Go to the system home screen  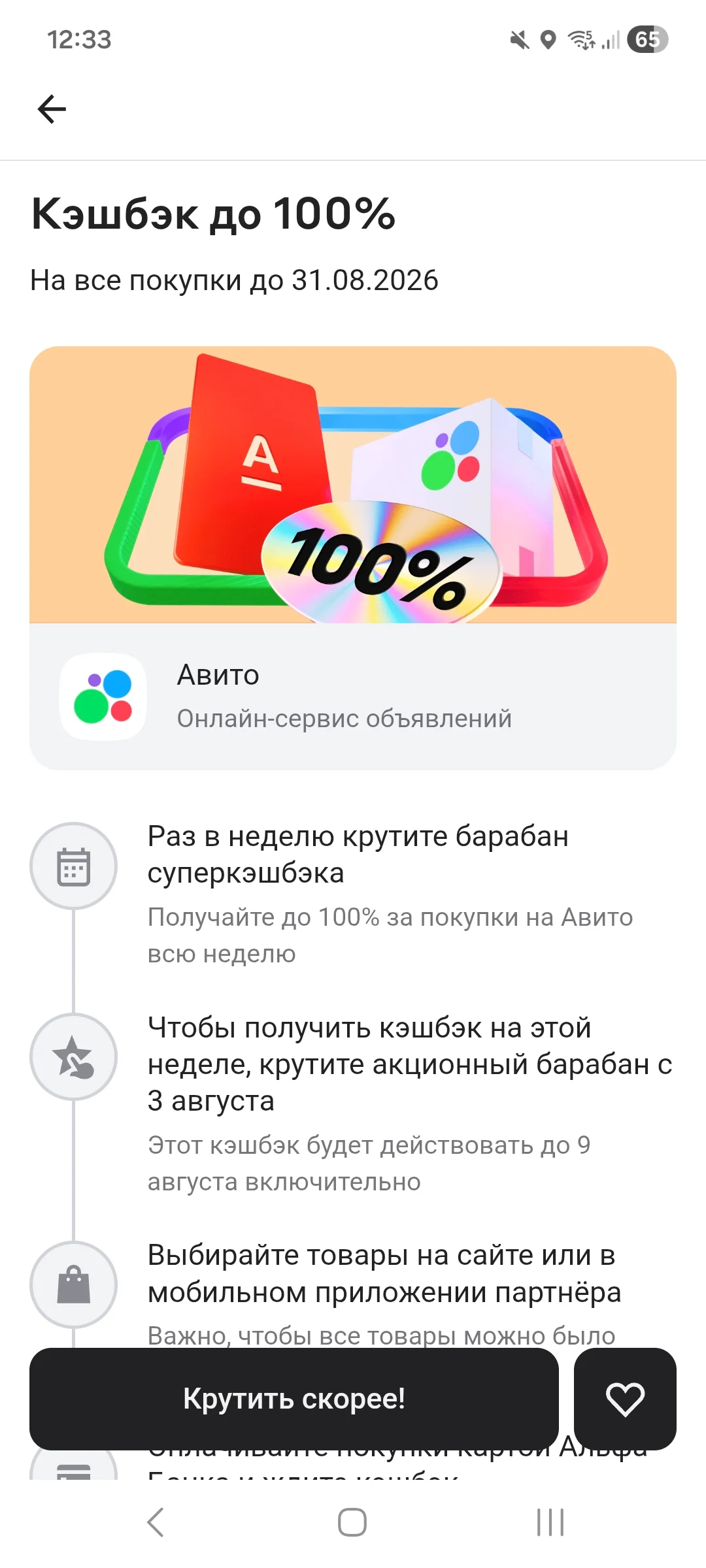click(x=352, y=1522)
